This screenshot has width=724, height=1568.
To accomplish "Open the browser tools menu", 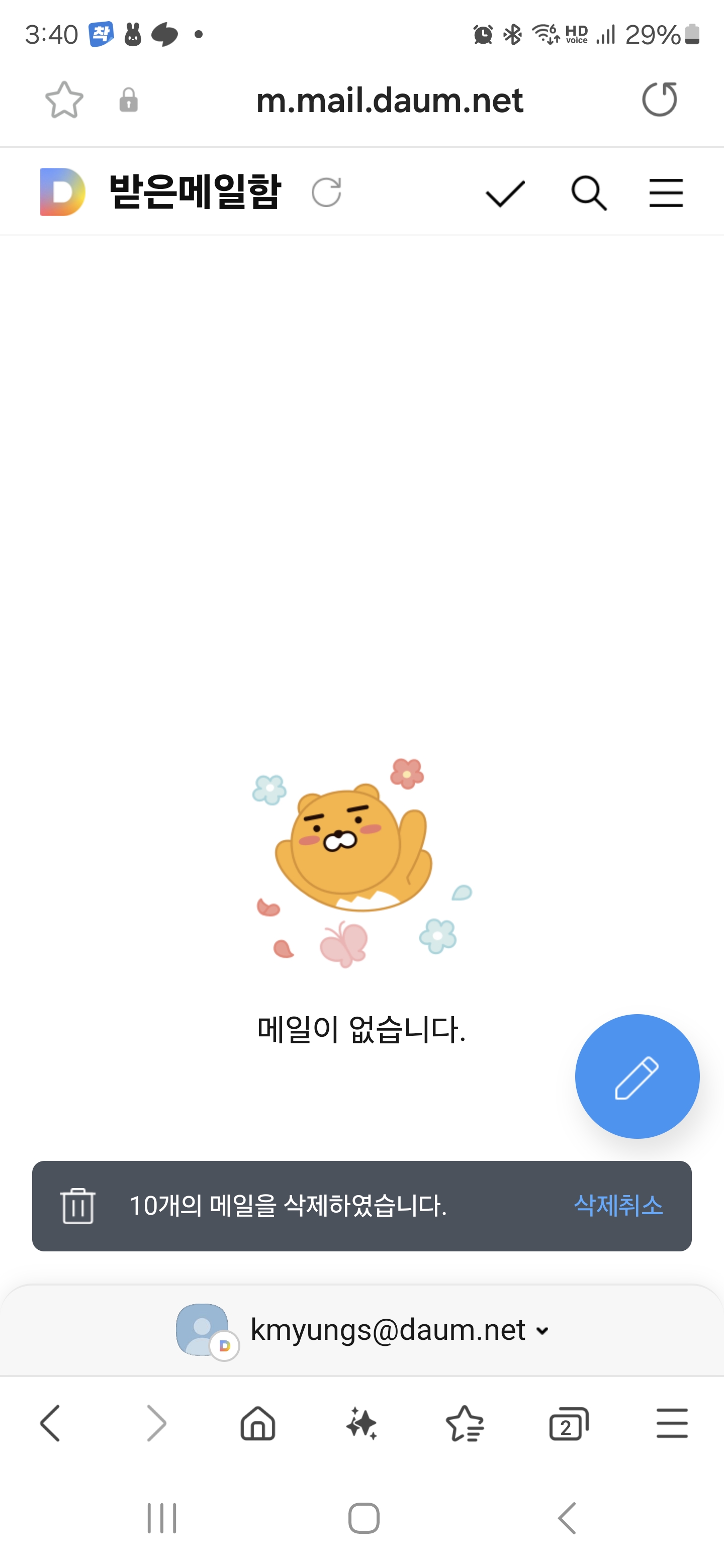I will 672,1424.
